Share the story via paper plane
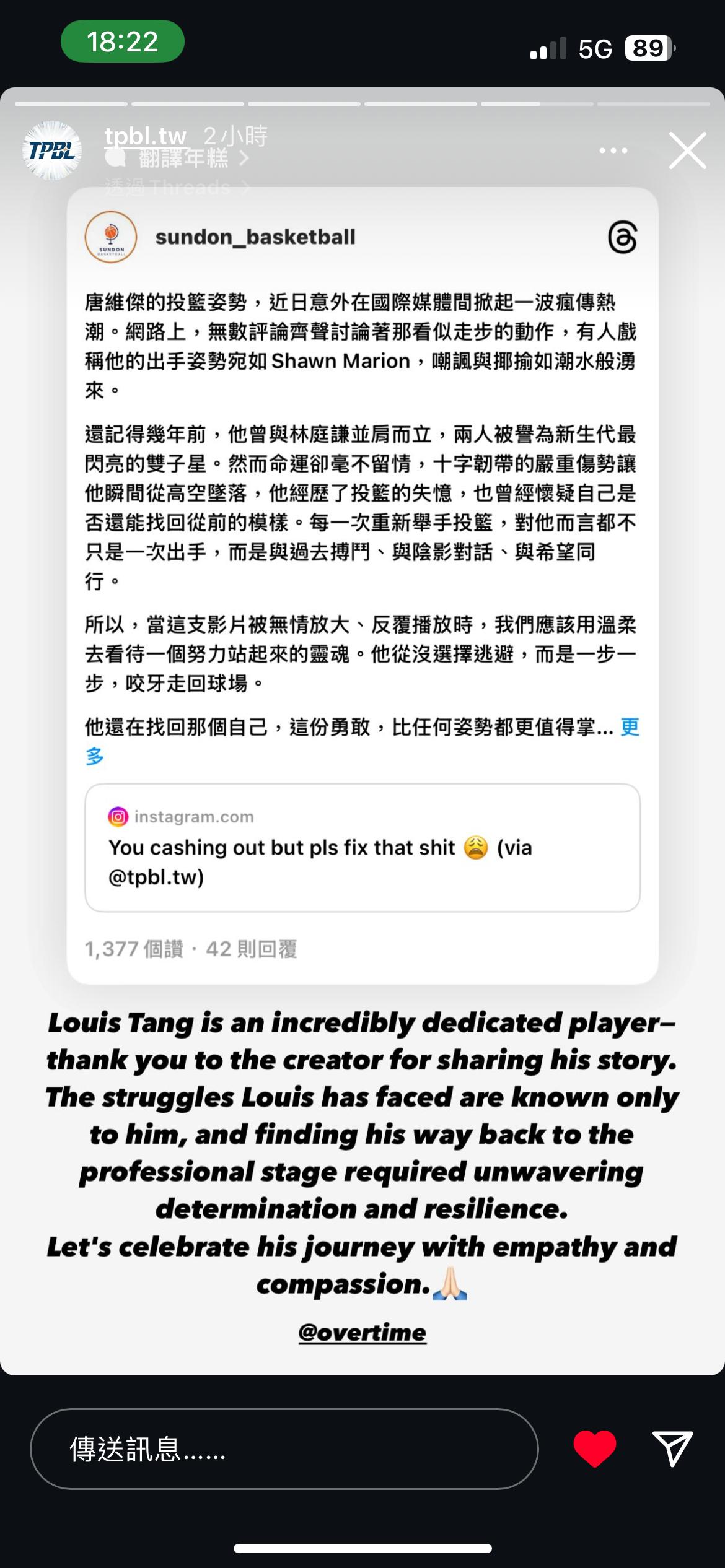The width and height of the screenshot is (725, 1568). point(672,1449)
